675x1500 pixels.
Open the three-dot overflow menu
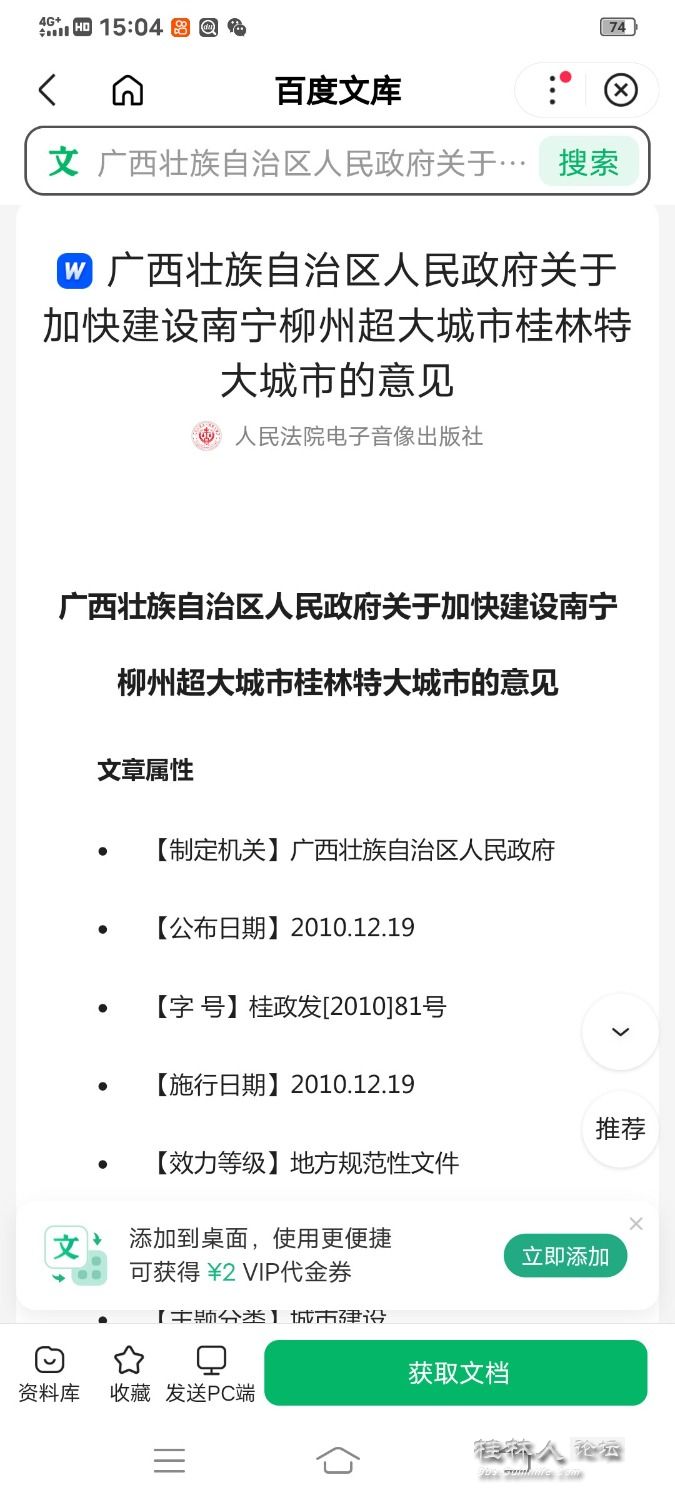point(552,91)
